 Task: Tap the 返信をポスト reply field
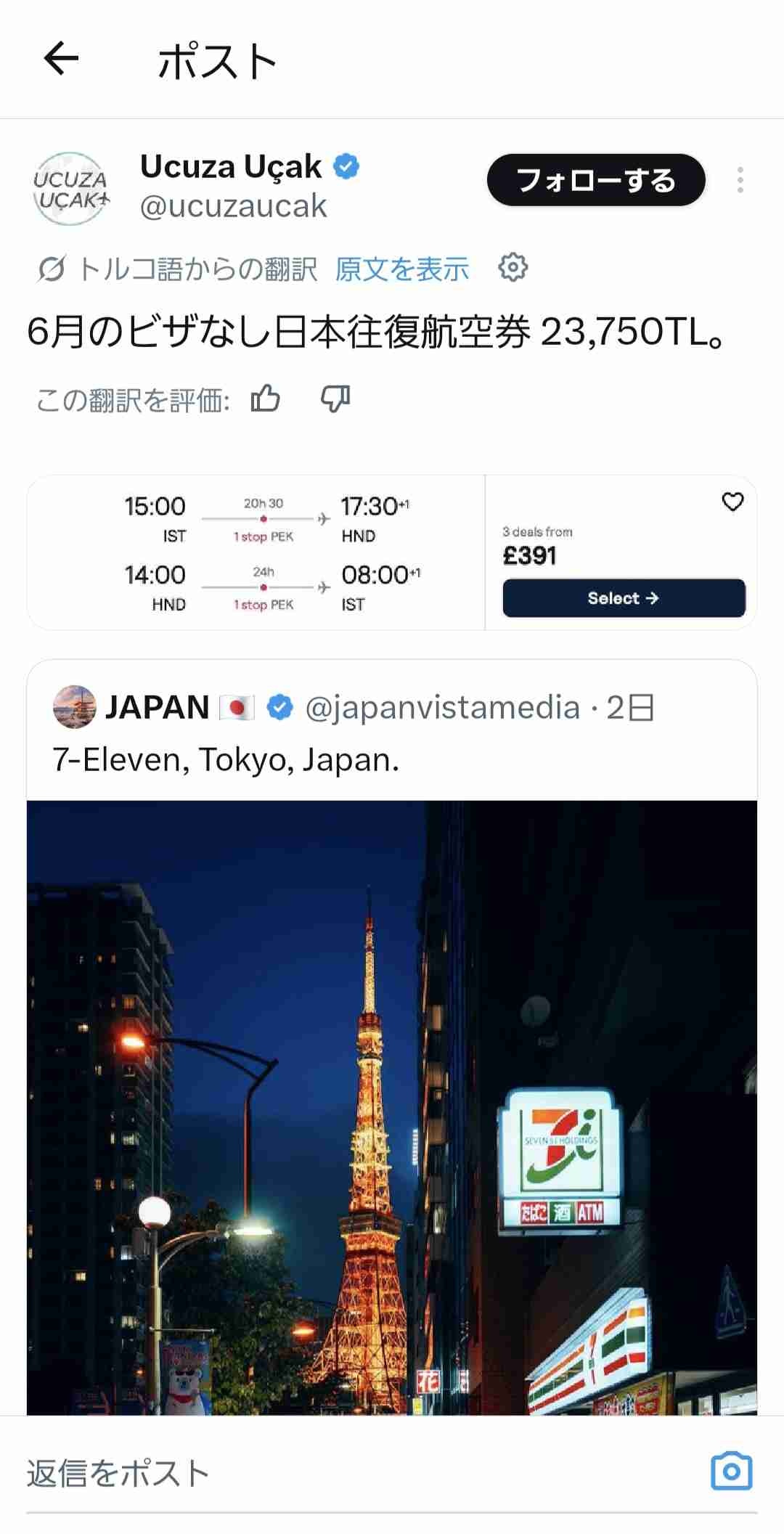pos(290,1473)
